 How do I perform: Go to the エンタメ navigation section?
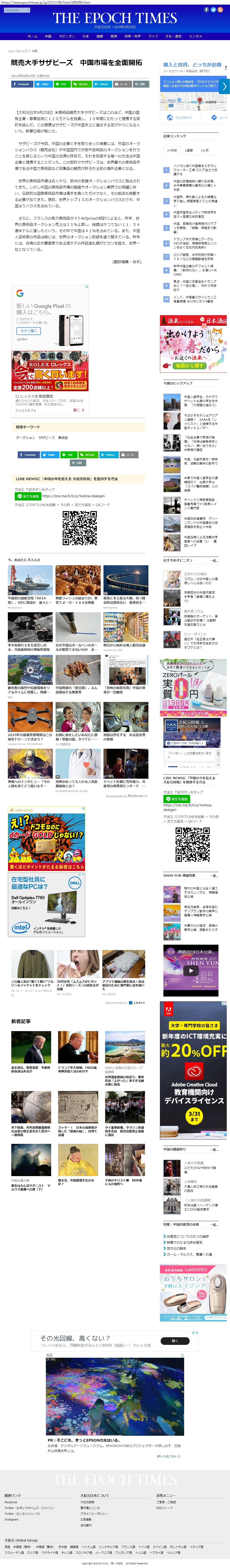click(x=195, y=36)
